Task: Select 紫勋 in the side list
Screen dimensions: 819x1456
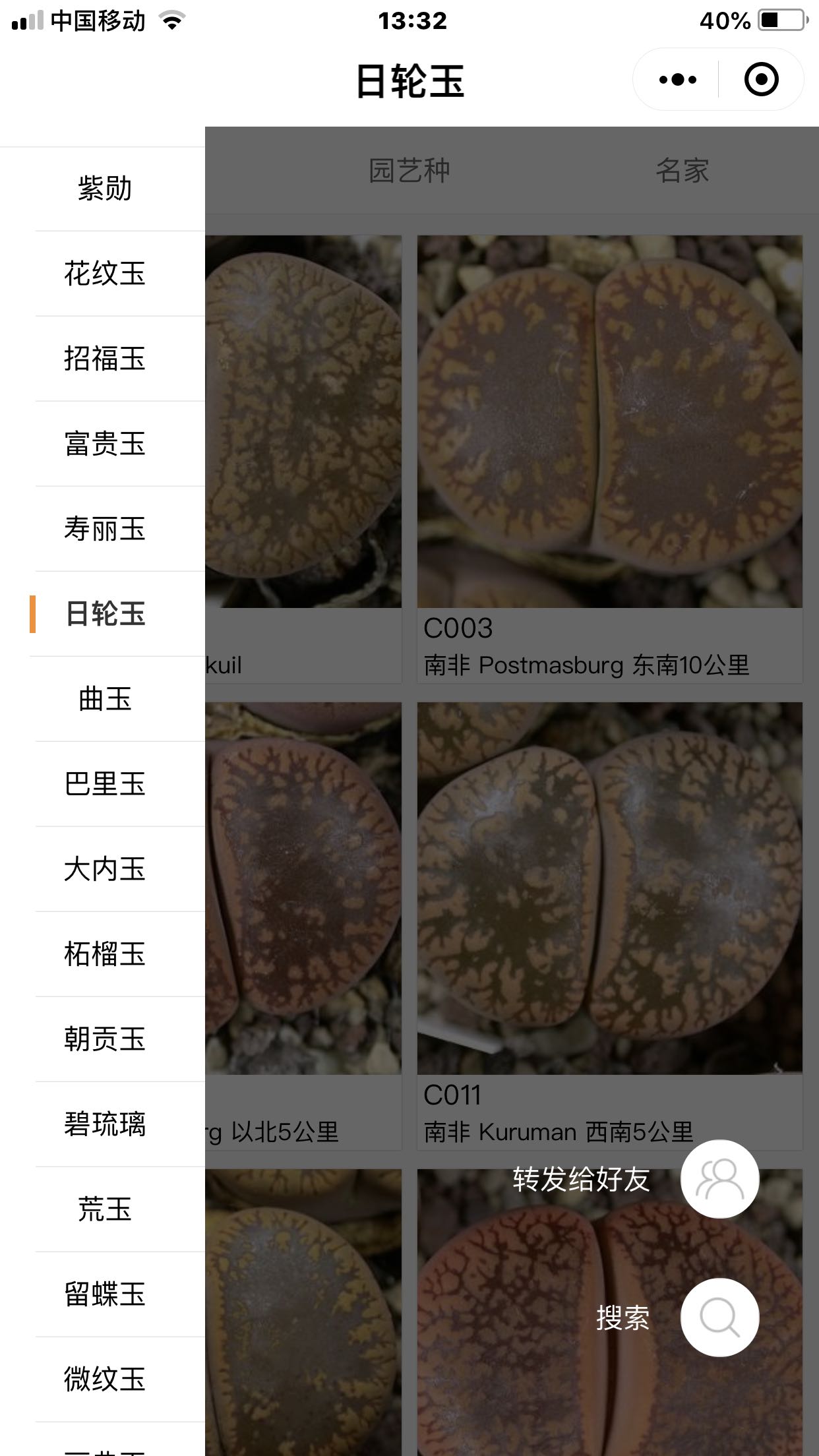Action: coord(104,189)
